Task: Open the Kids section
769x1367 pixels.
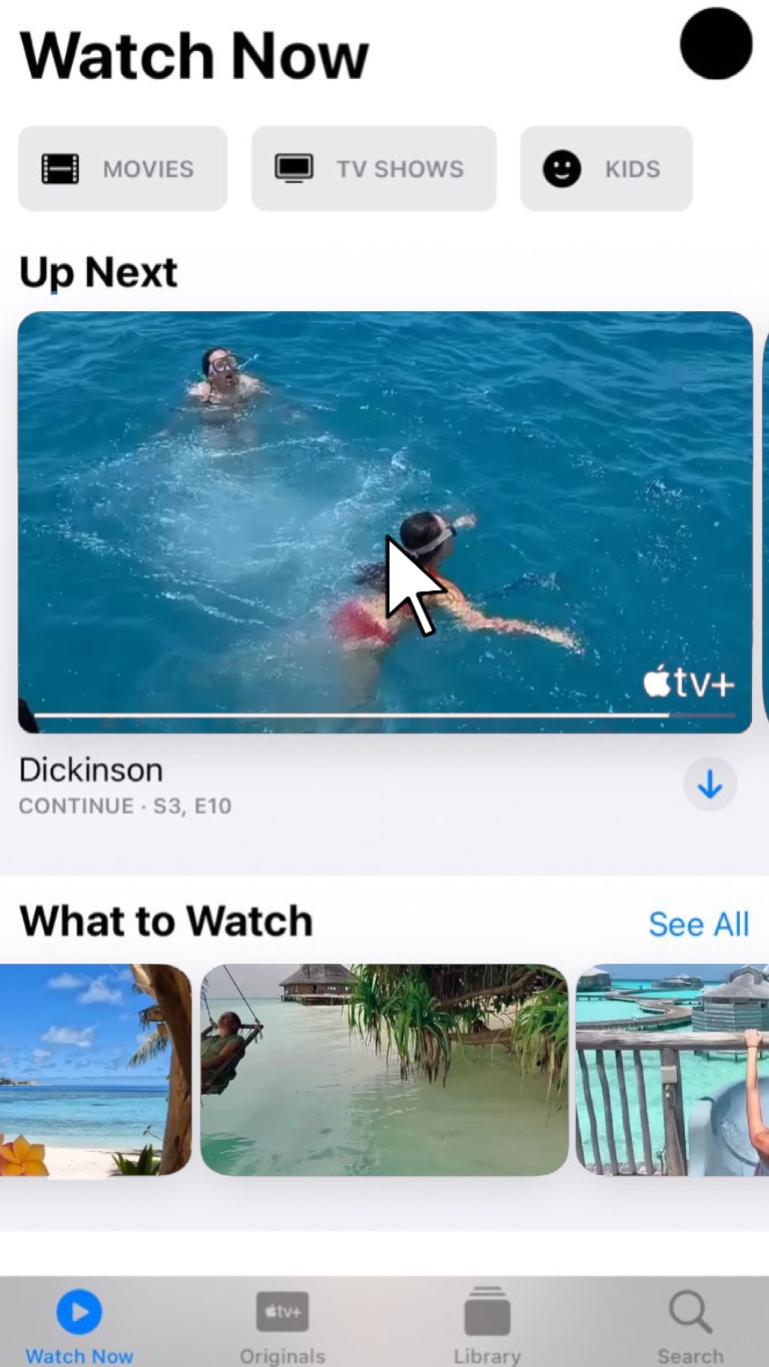Action: pyautogui.click(x=606, y=169)
